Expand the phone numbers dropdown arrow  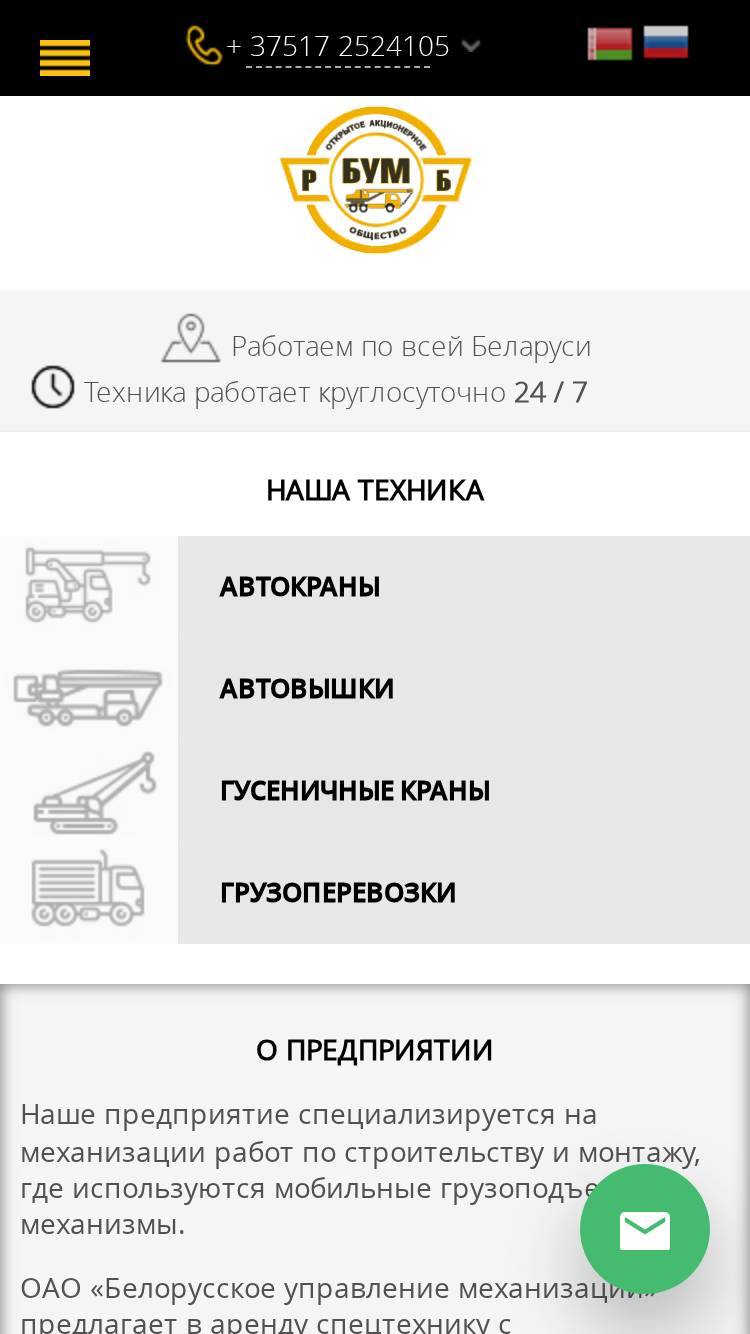tap(471, 46)
